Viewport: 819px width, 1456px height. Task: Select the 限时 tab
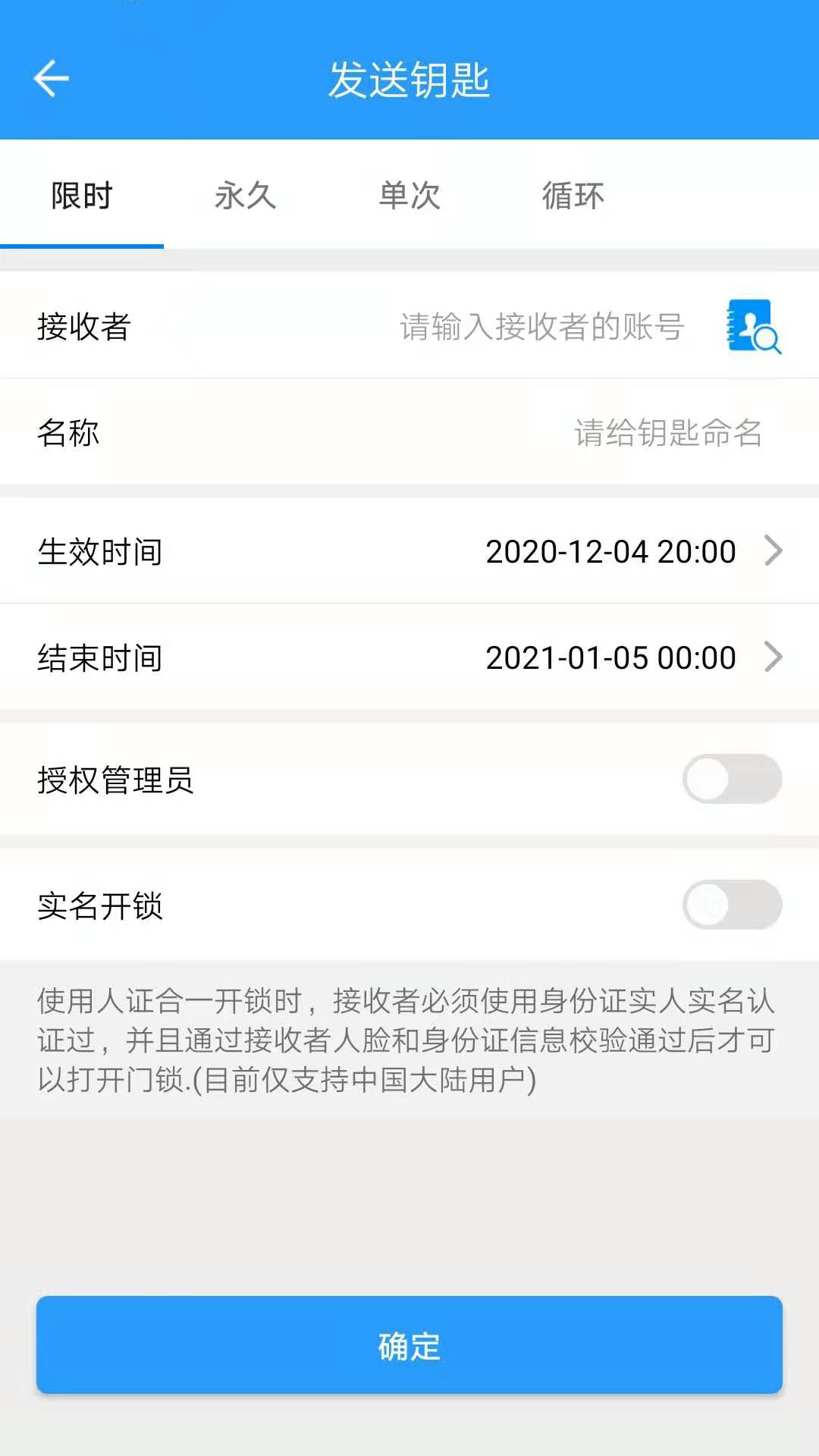pos(82,196)
